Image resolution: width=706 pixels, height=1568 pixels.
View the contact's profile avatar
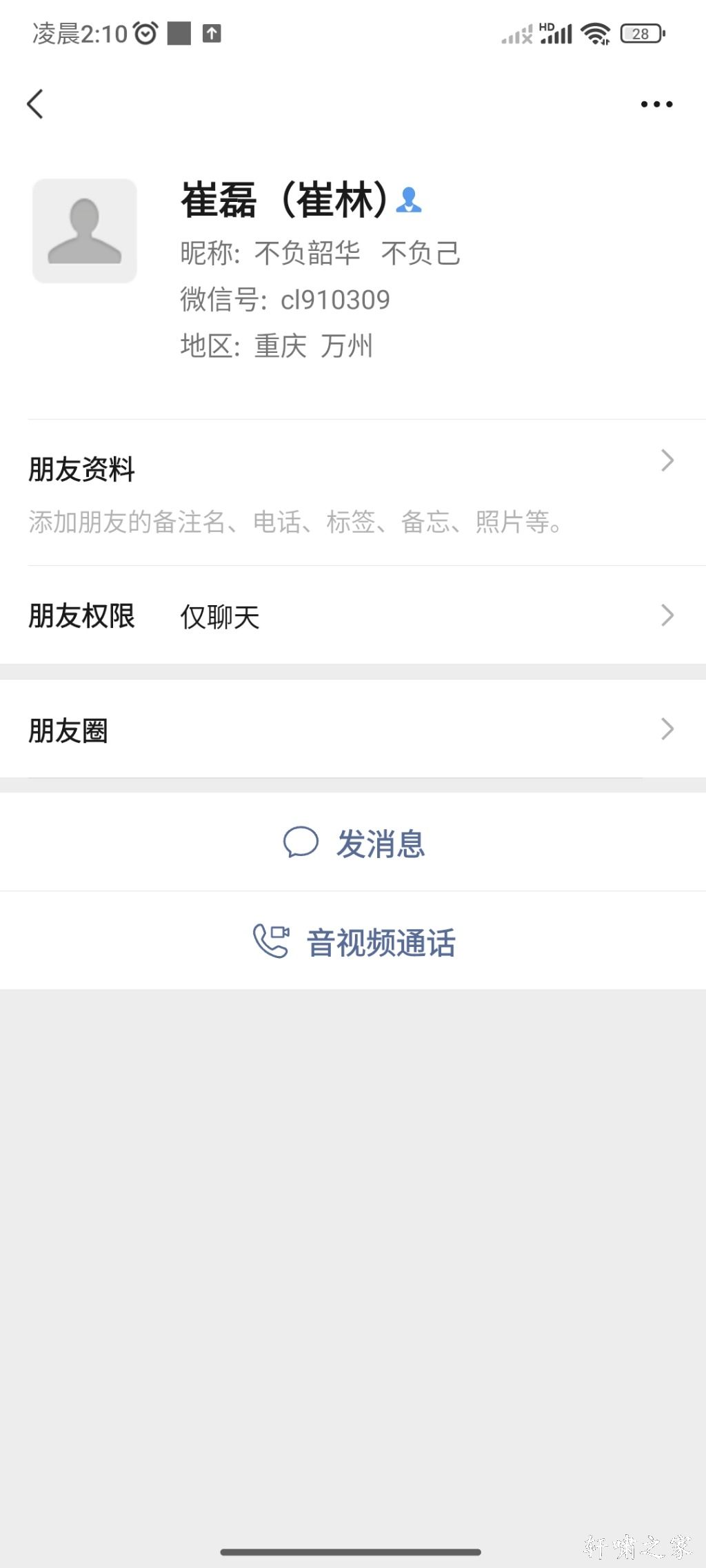85,231
